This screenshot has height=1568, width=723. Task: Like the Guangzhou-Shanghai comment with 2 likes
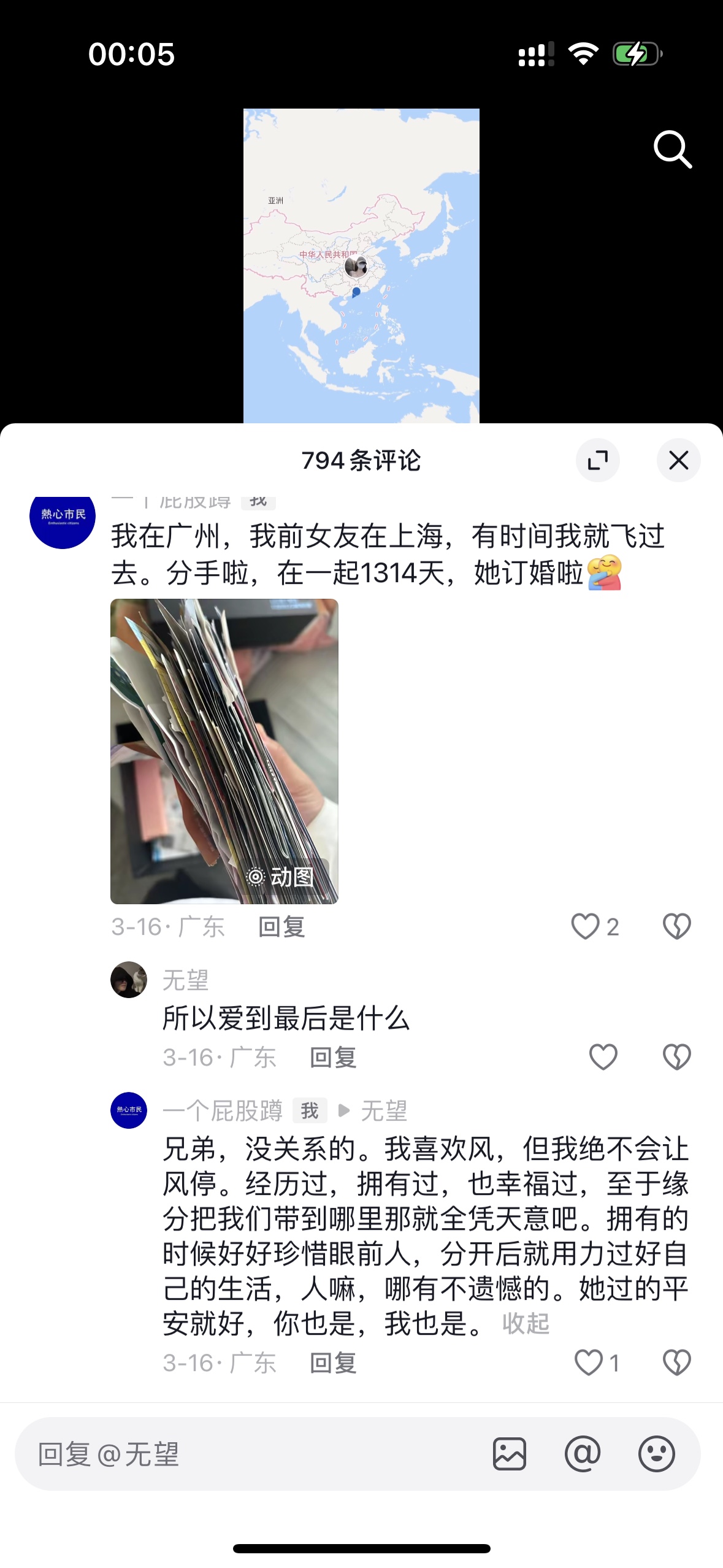click(x=585, y=926)
